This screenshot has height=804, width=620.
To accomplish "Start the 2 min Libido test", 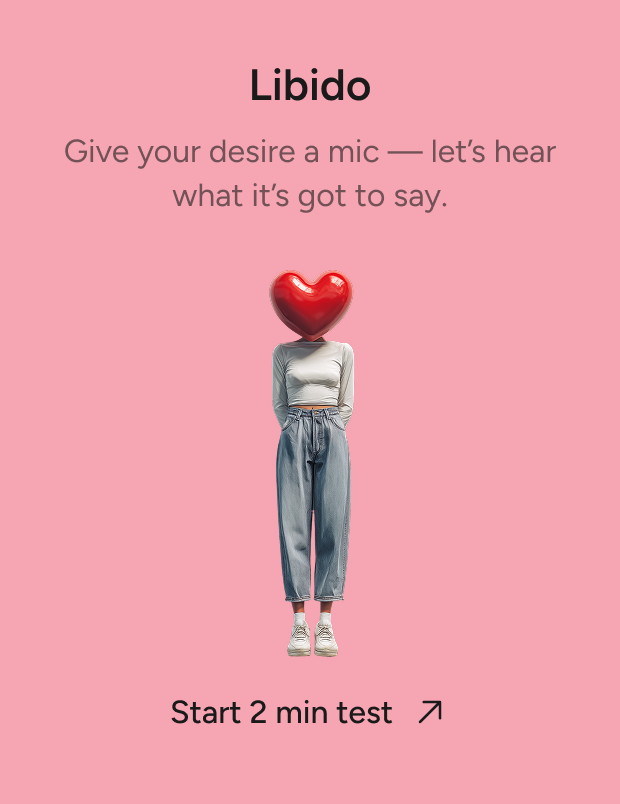I will pos(306,713).
